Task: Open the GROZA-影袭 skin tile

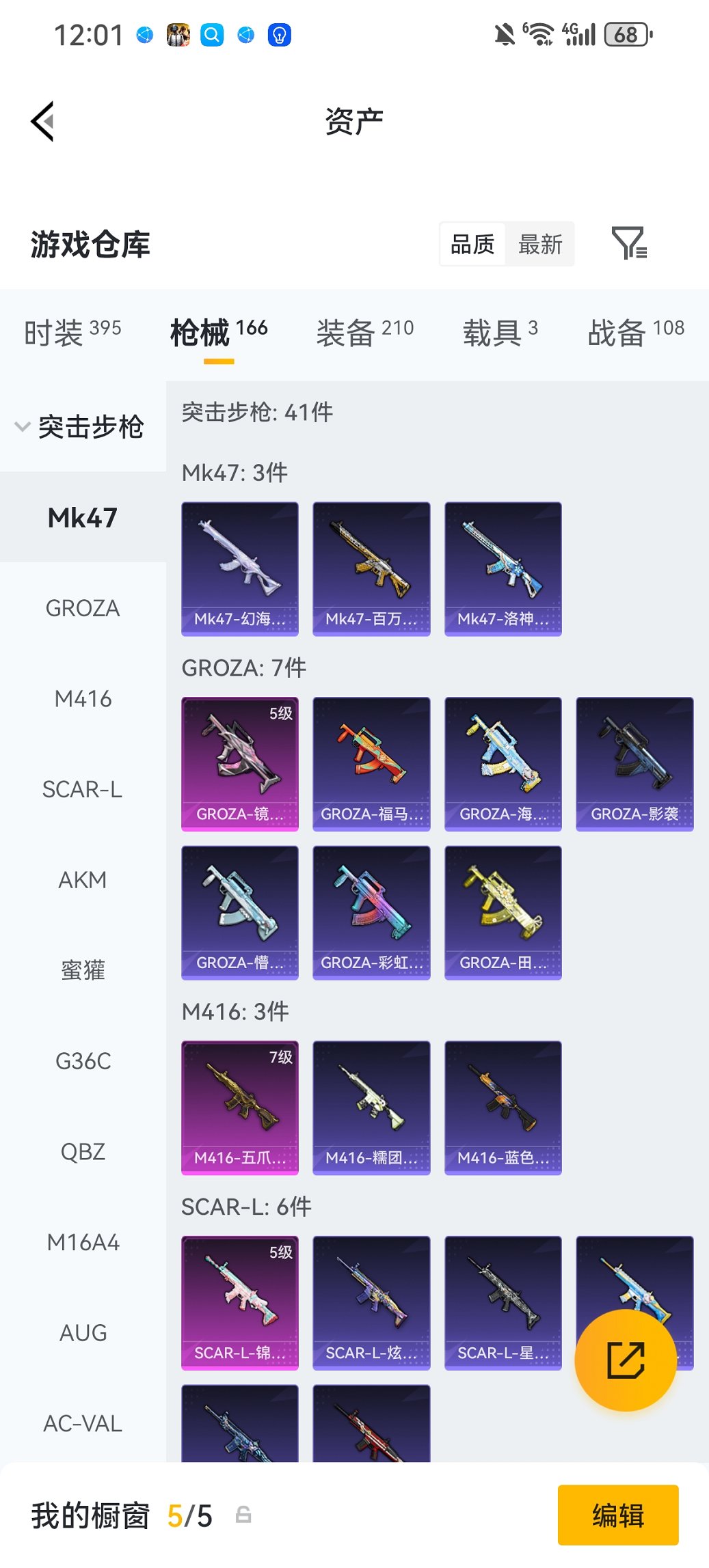Action: [634, 763]
